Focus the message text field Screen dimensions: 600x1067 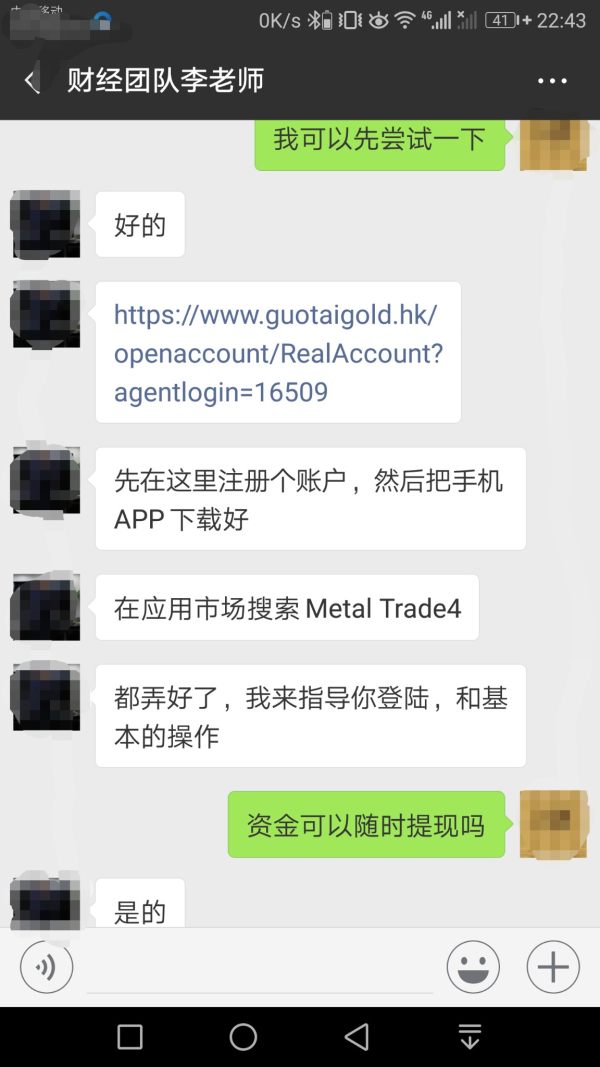point(260,968)
